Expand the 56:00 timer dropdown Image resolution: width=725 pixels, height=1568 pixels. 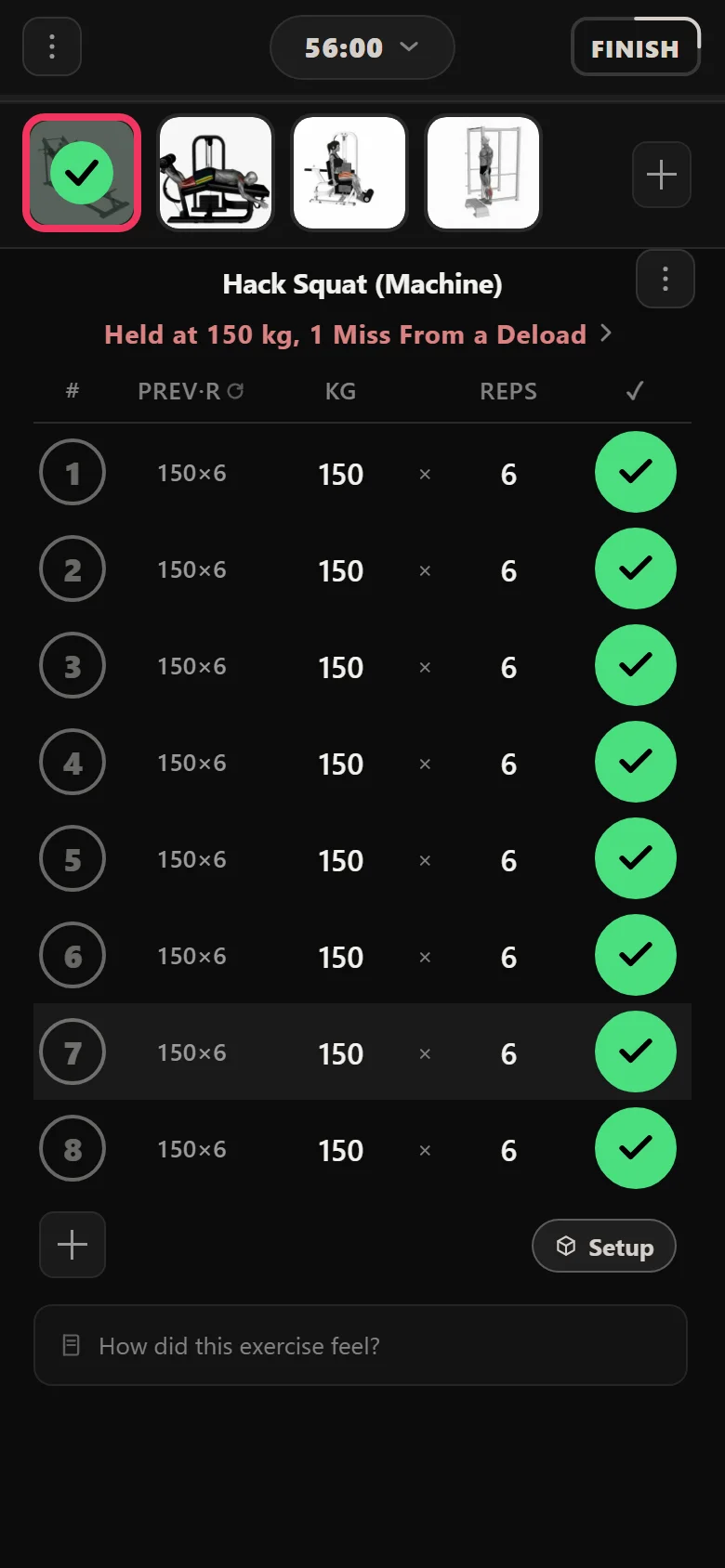click(x=362, y=47)
